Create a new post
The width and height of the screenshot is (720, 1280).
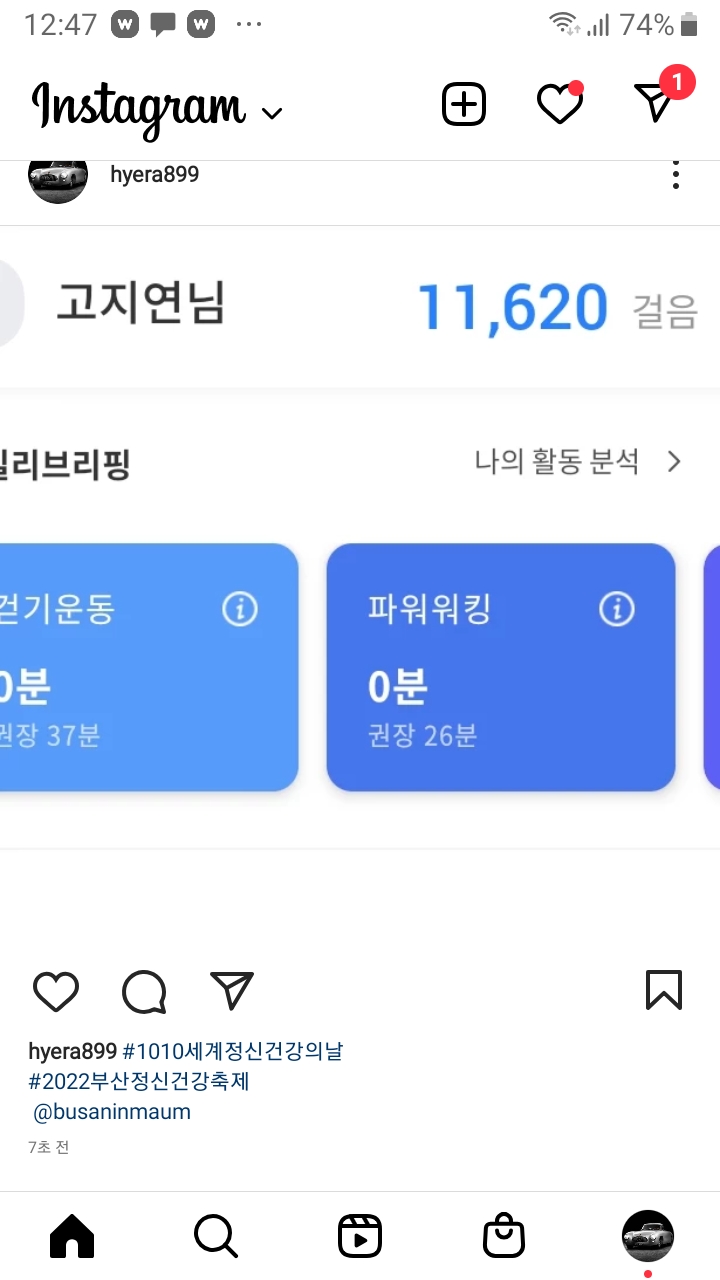[464, 104]
